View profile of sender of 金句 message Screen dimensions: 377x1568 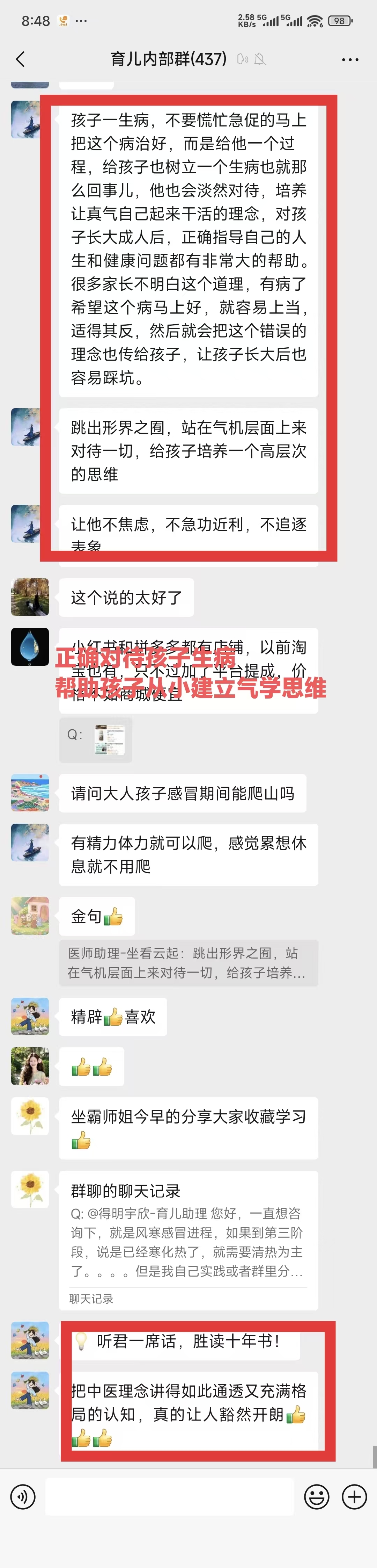point(30,916)
